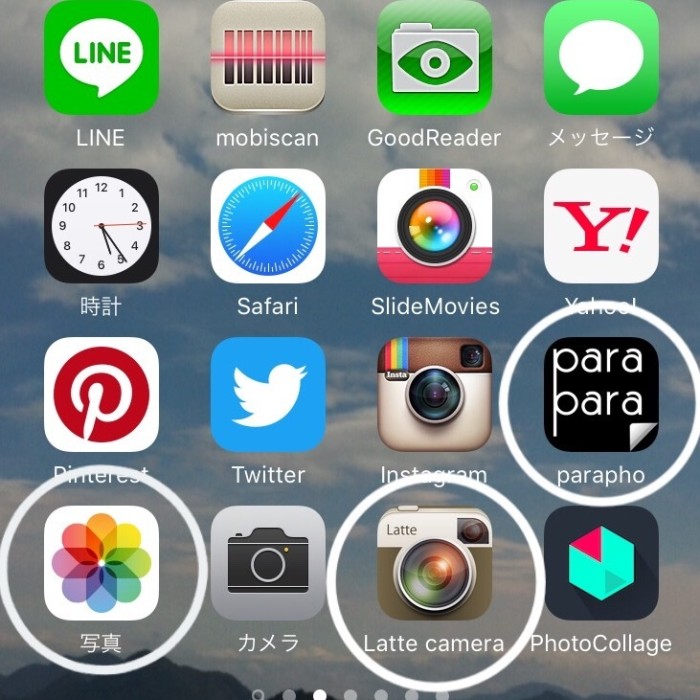The width and height of the screenshot is (700, 700).
Task: Open the Twitter app
Action: pyautogui.click(x=267, y=394)
